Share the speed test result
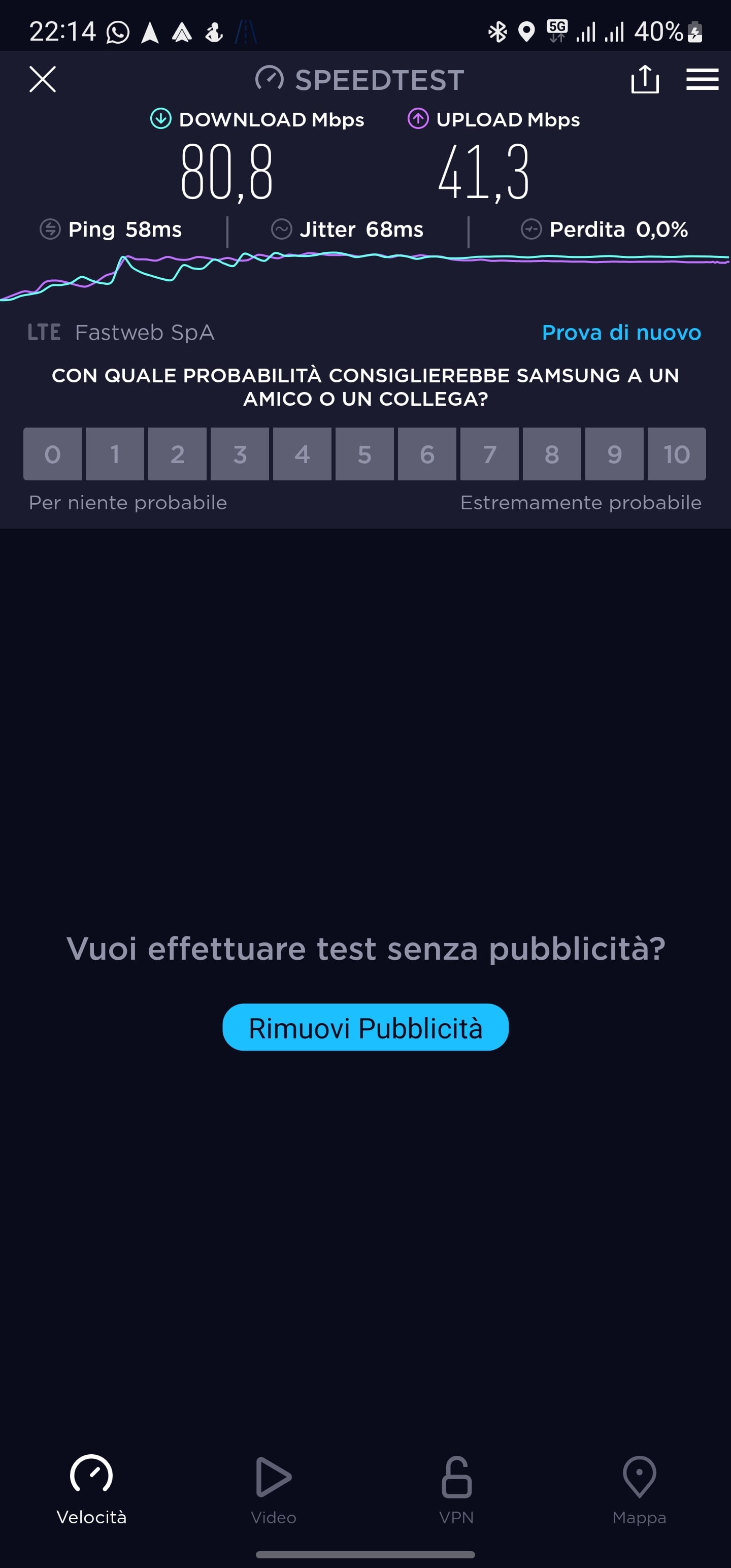Viewport: 731px width, 1568px height. (x=645, y=79)
